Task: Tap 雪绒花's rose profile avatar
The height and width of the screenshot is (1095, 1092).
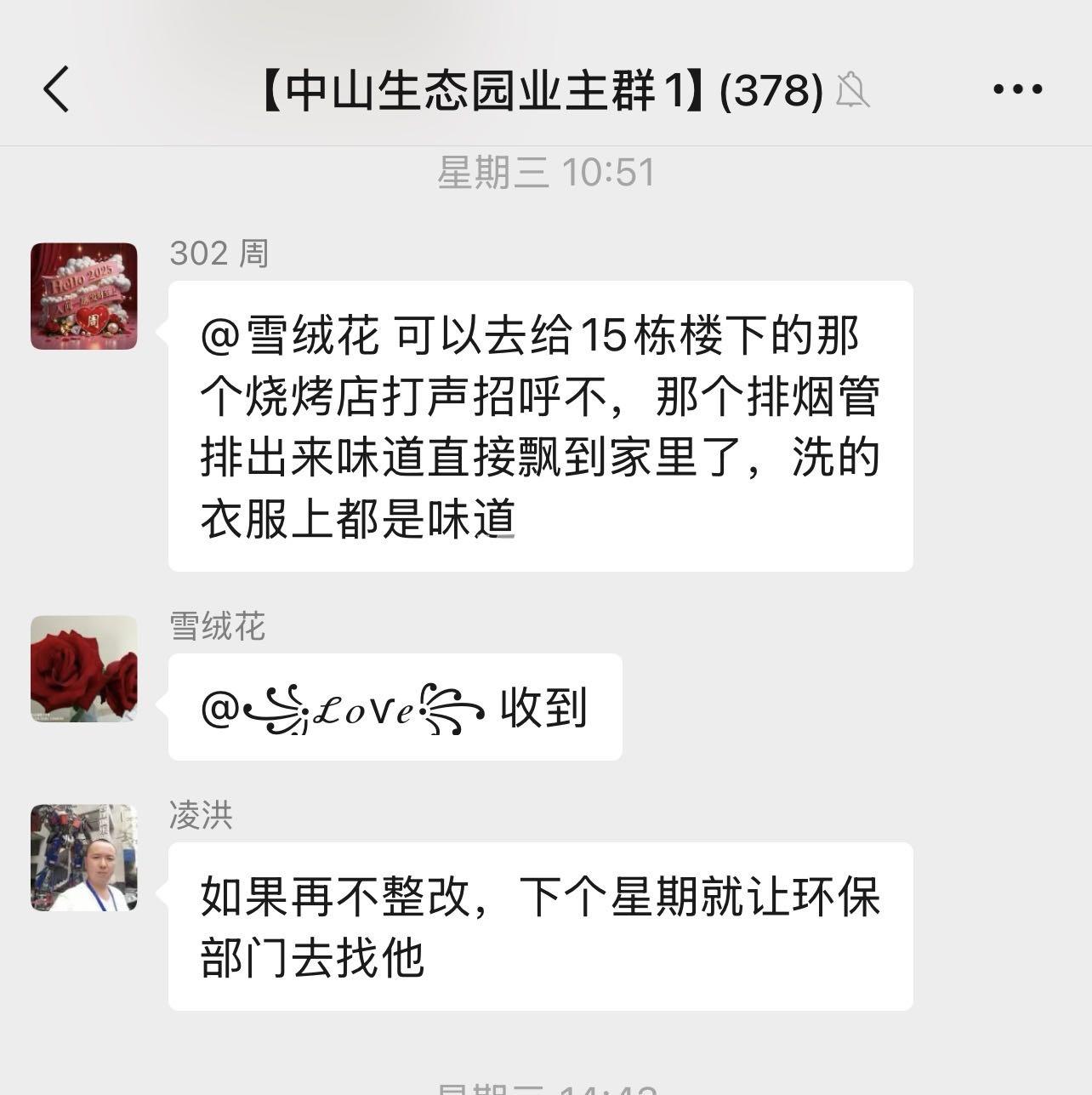Action: (x=84, y=669)
